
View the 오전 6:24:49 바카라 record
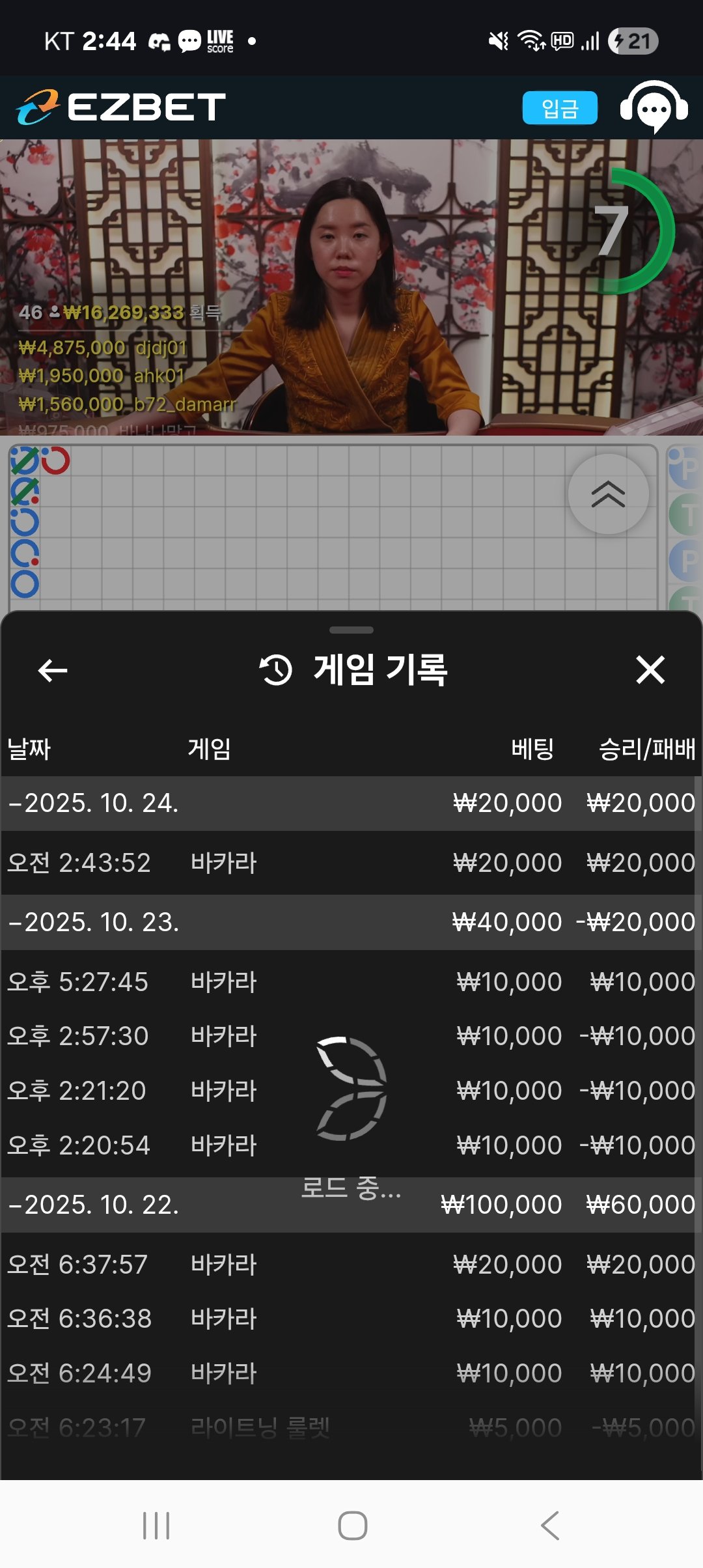[x=351, y=1373]
